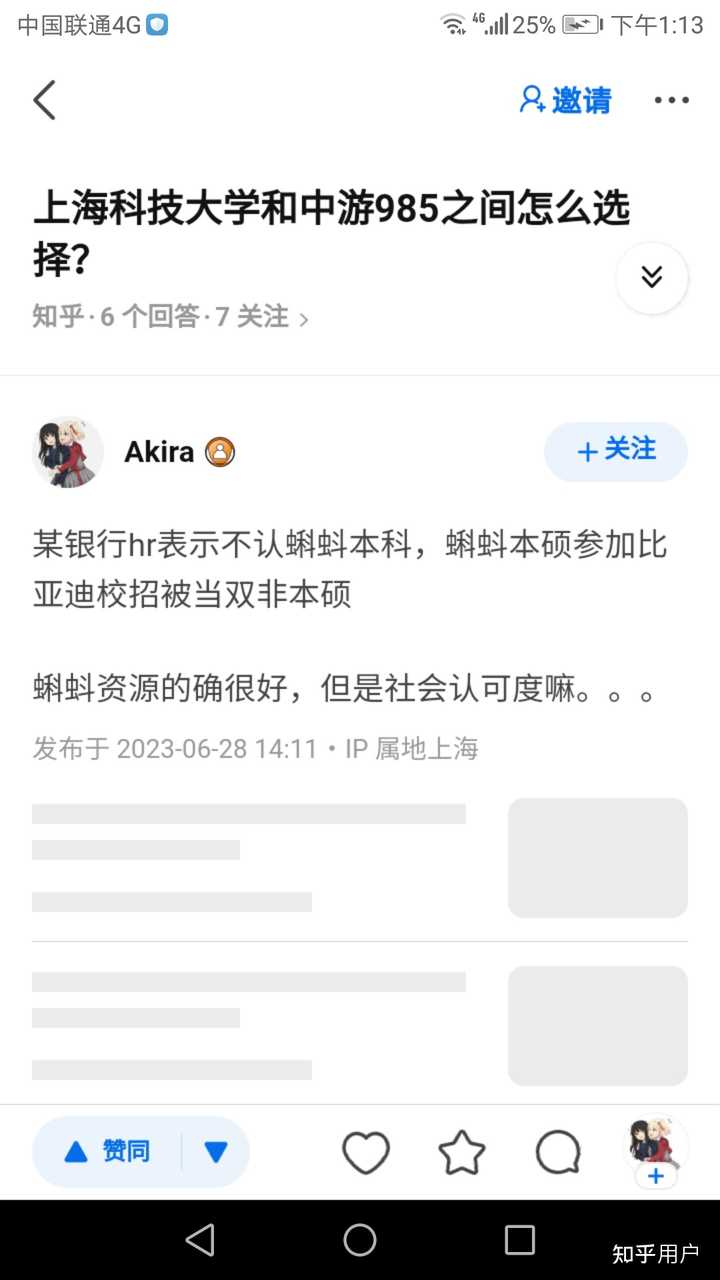
Task: Add the answer to favorites with the star
Action: click(x=462, y=1153)
